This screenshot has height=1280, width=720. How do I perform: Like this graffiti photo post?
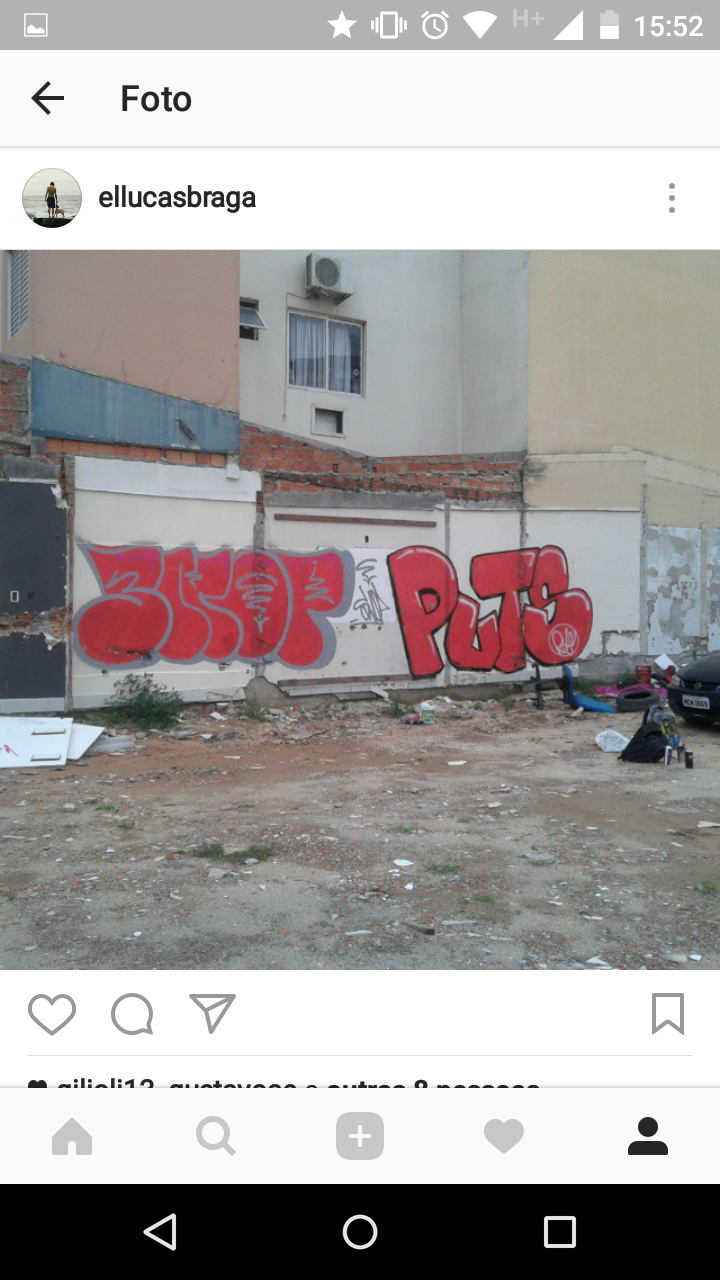(52, 1014)
